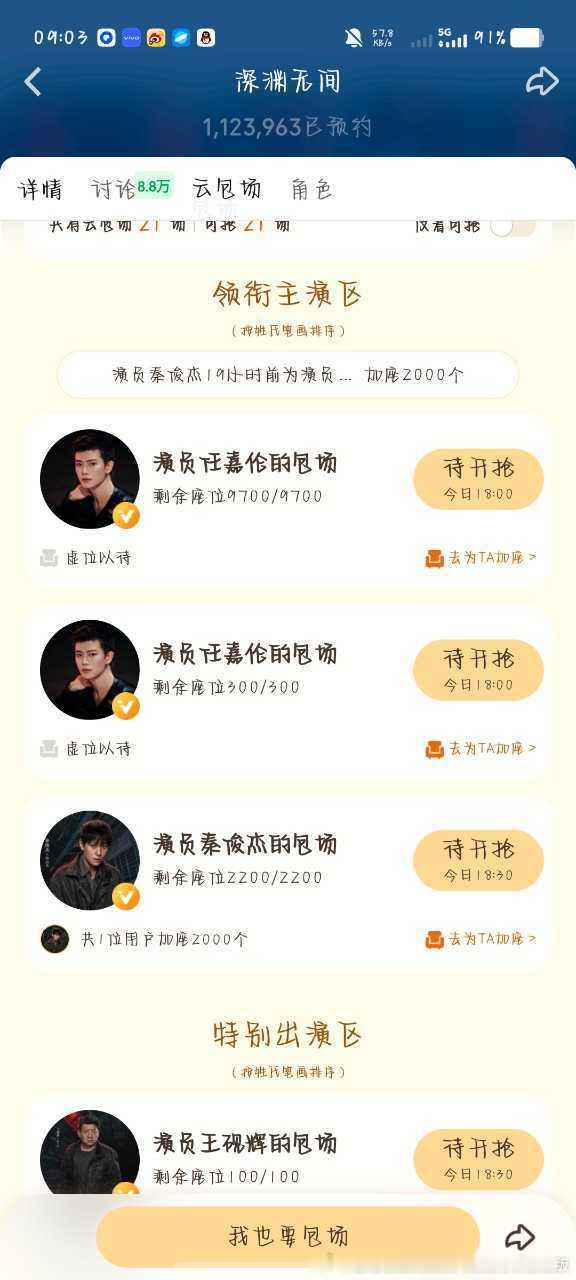576x1280 pixels.
Task: Open 去为TA加座 under 任嘉伦's 300-seat session
Action: [x=481, y=748]
